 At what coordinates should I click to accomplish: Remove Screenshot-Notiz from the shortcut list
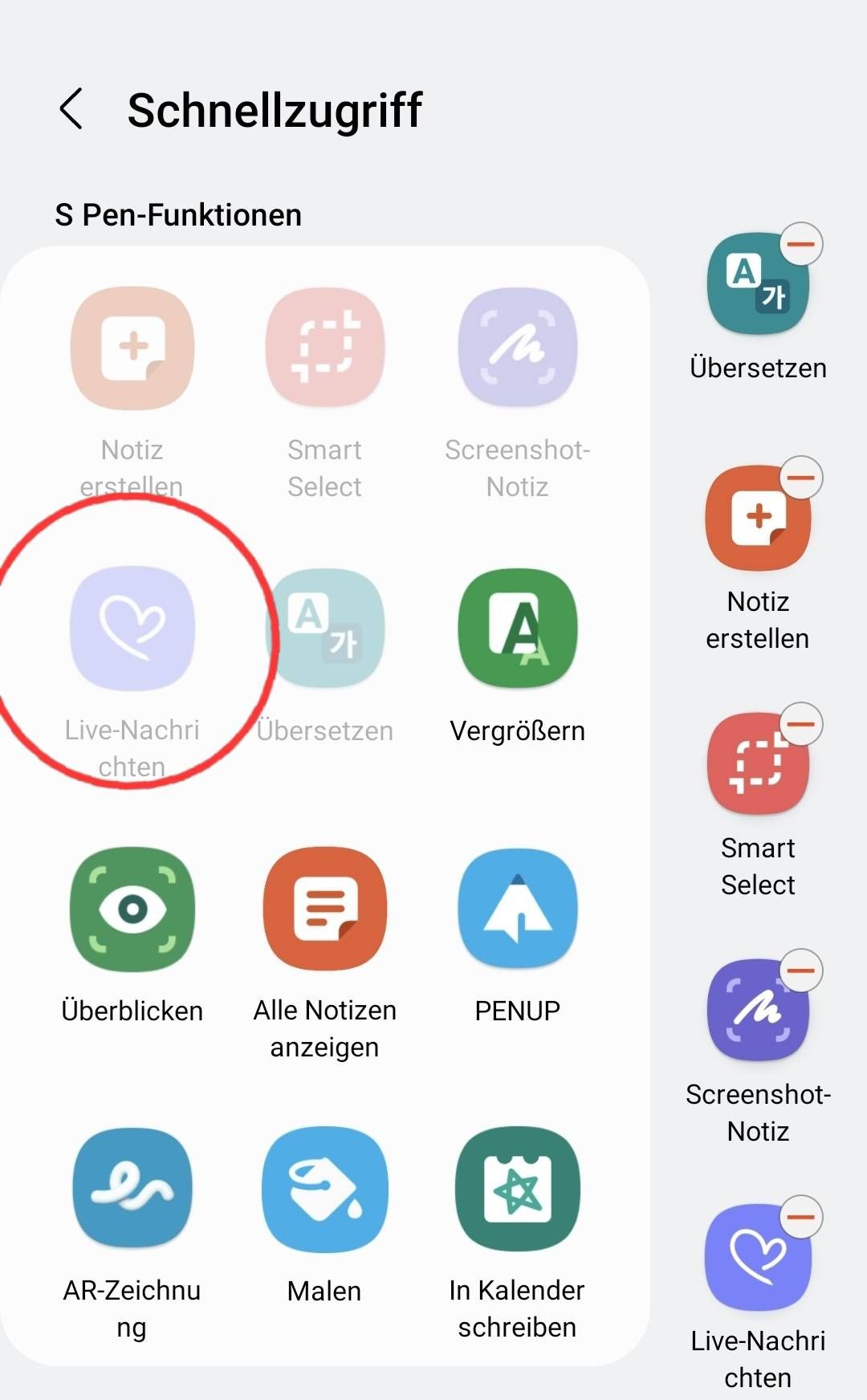(x=801, y=971)
